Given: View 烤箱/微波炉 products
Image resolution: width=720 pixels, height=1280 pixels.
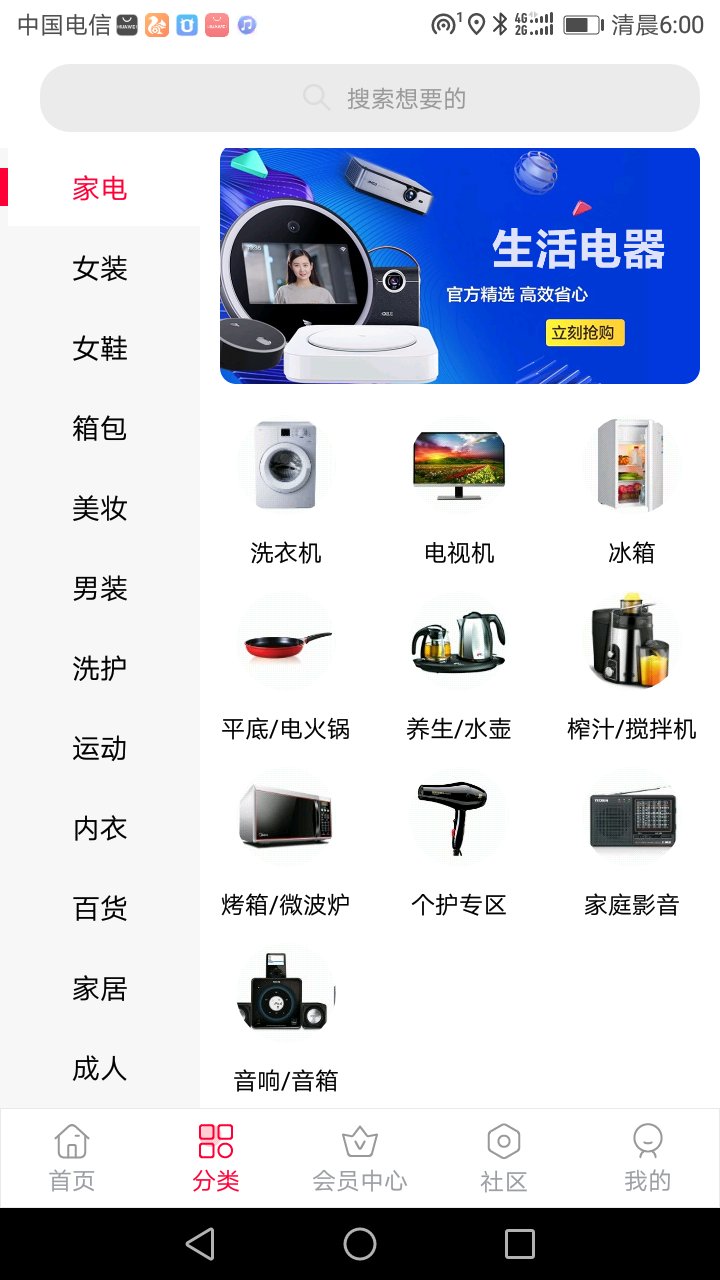Looking at the screenshot, I should pos(286,842).
